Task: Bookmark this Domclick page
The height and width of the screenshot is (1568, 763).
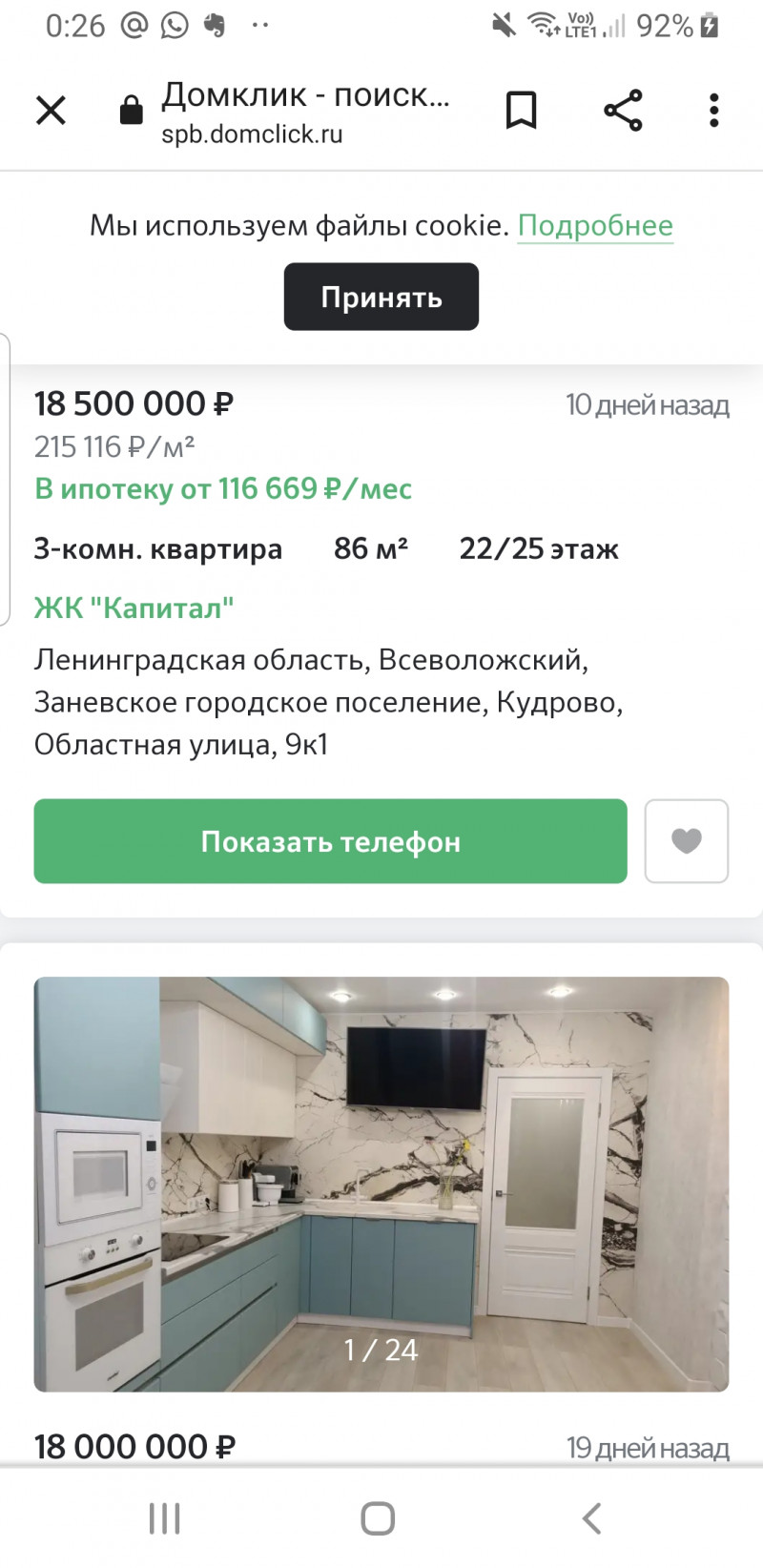Action: 521,111
